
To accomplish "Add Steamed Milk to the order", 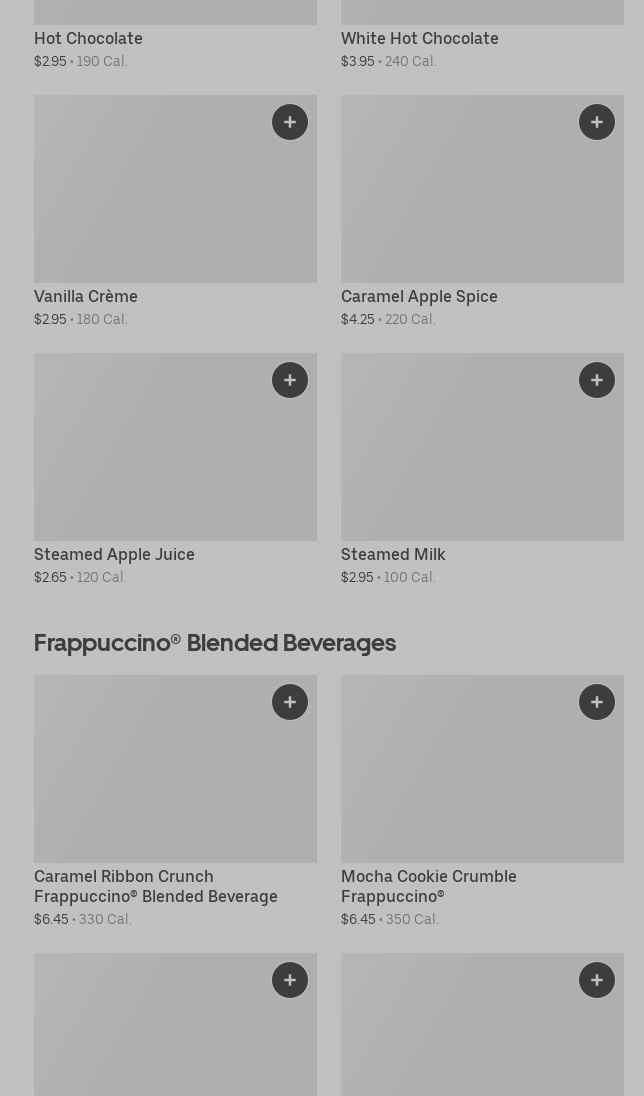I will [x=597, y=380].
